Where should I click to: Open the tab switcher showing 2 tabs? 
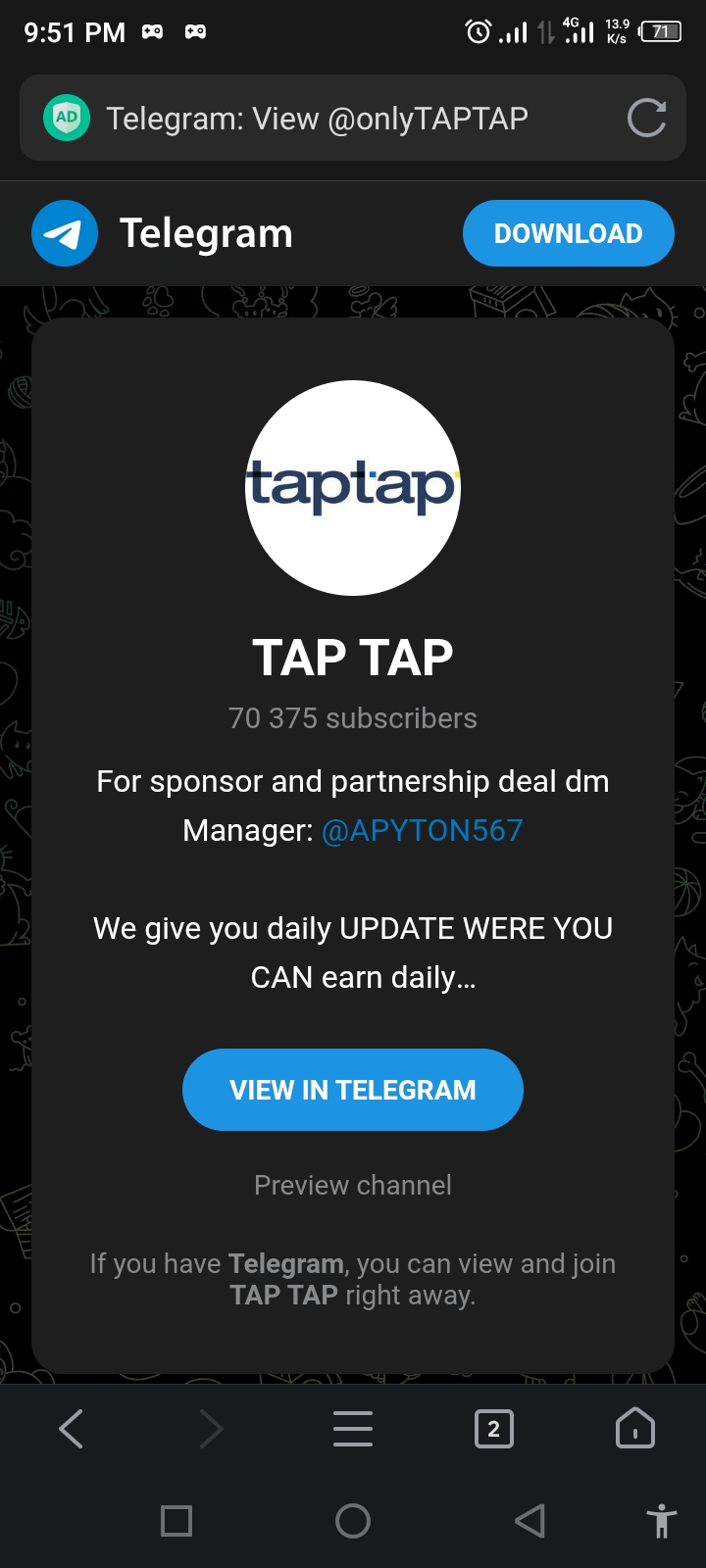[x=493, y=1429]
